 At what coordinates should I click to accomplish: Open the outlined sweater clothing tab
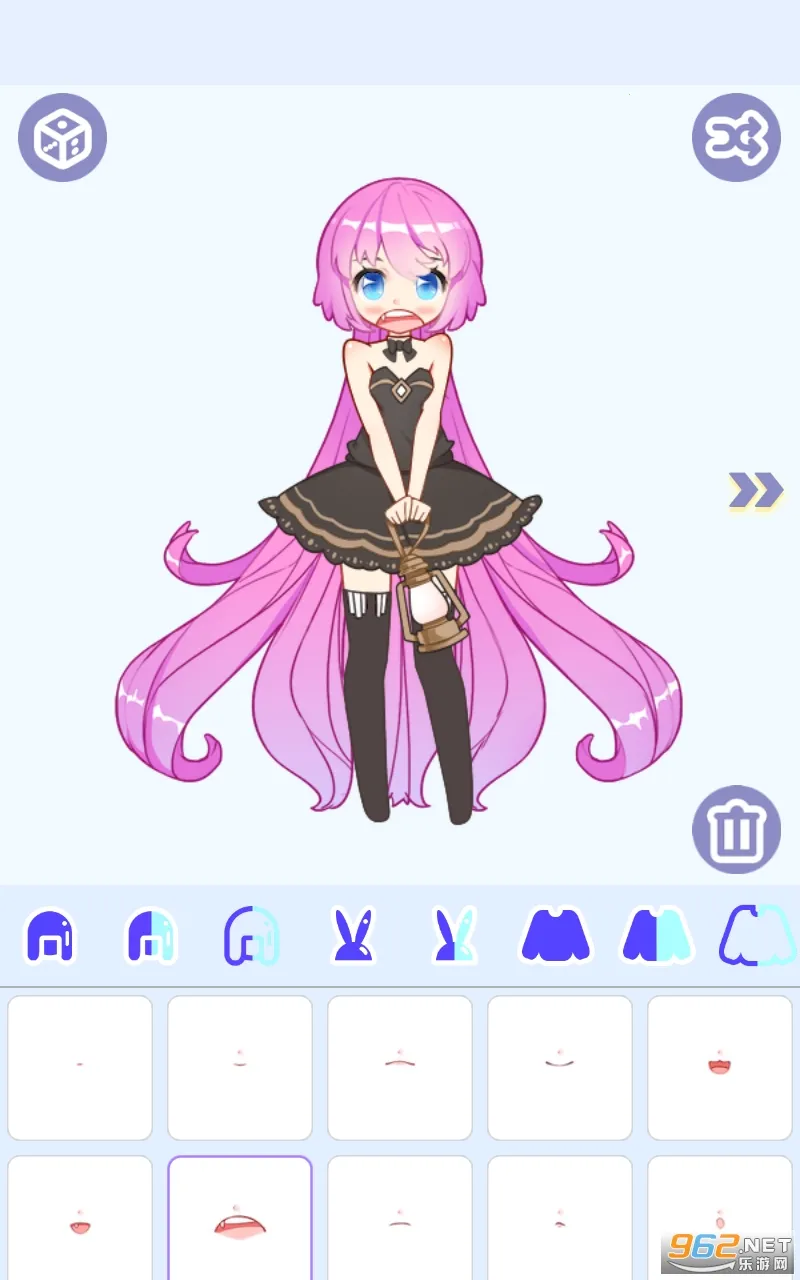[757, 937]
